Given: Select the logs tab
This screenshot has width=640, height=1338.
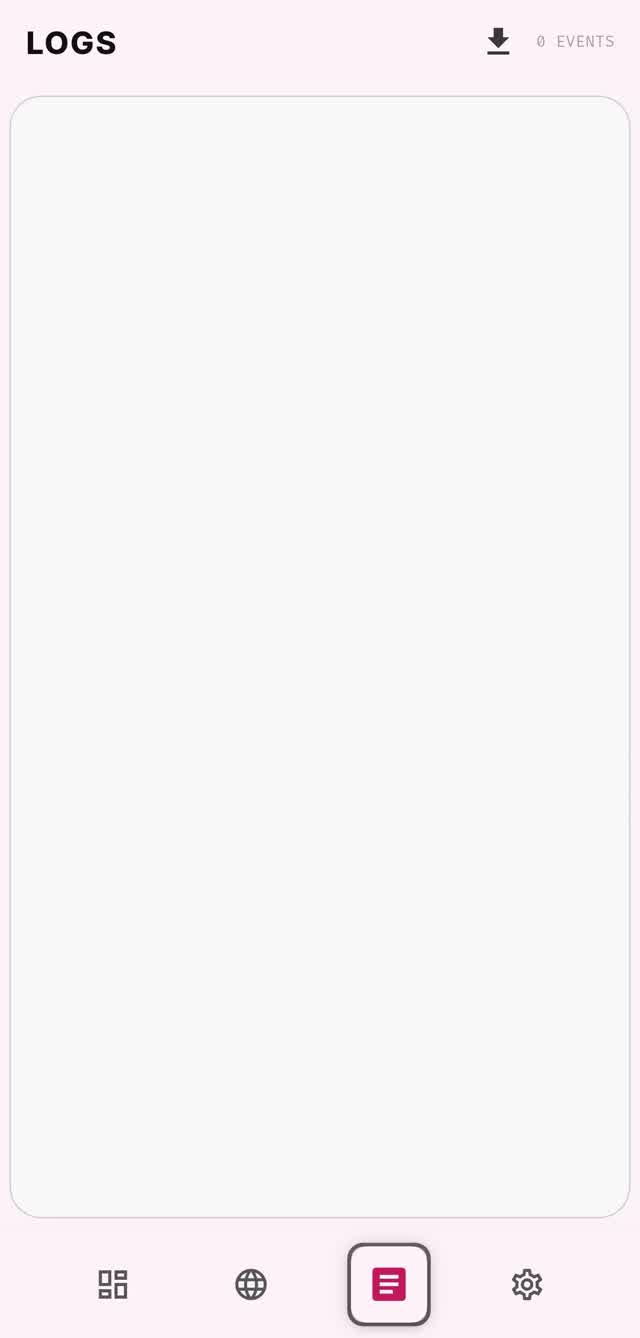Looking at the screenshot, I should click(x=389, y=1284).
